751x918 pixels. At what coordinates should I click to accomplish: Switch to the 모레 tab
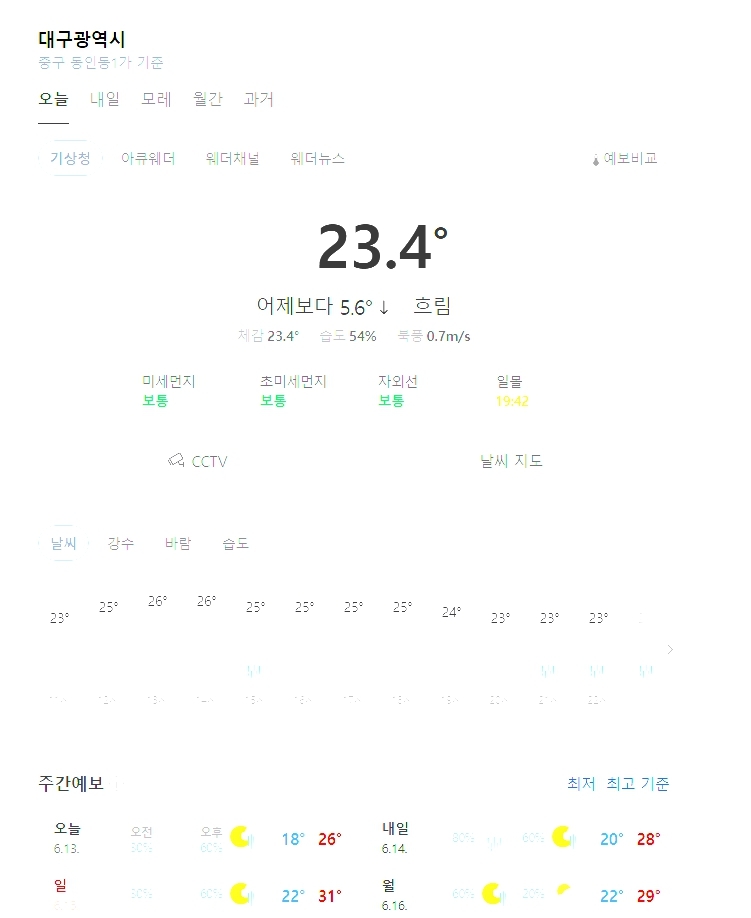pos(156,99)
